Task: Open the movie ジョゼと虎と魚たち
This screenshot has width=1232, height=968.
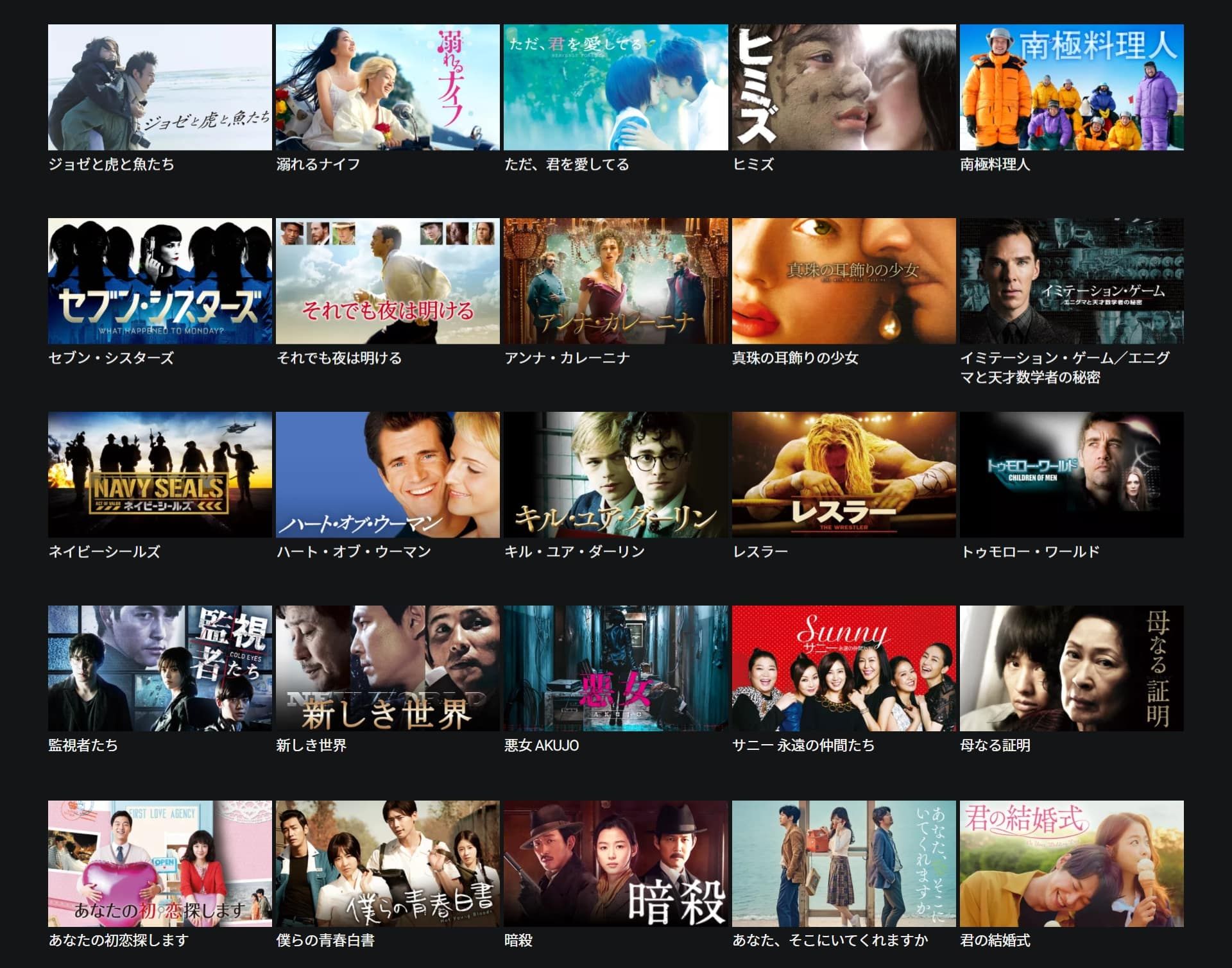Action: [160, 87]
